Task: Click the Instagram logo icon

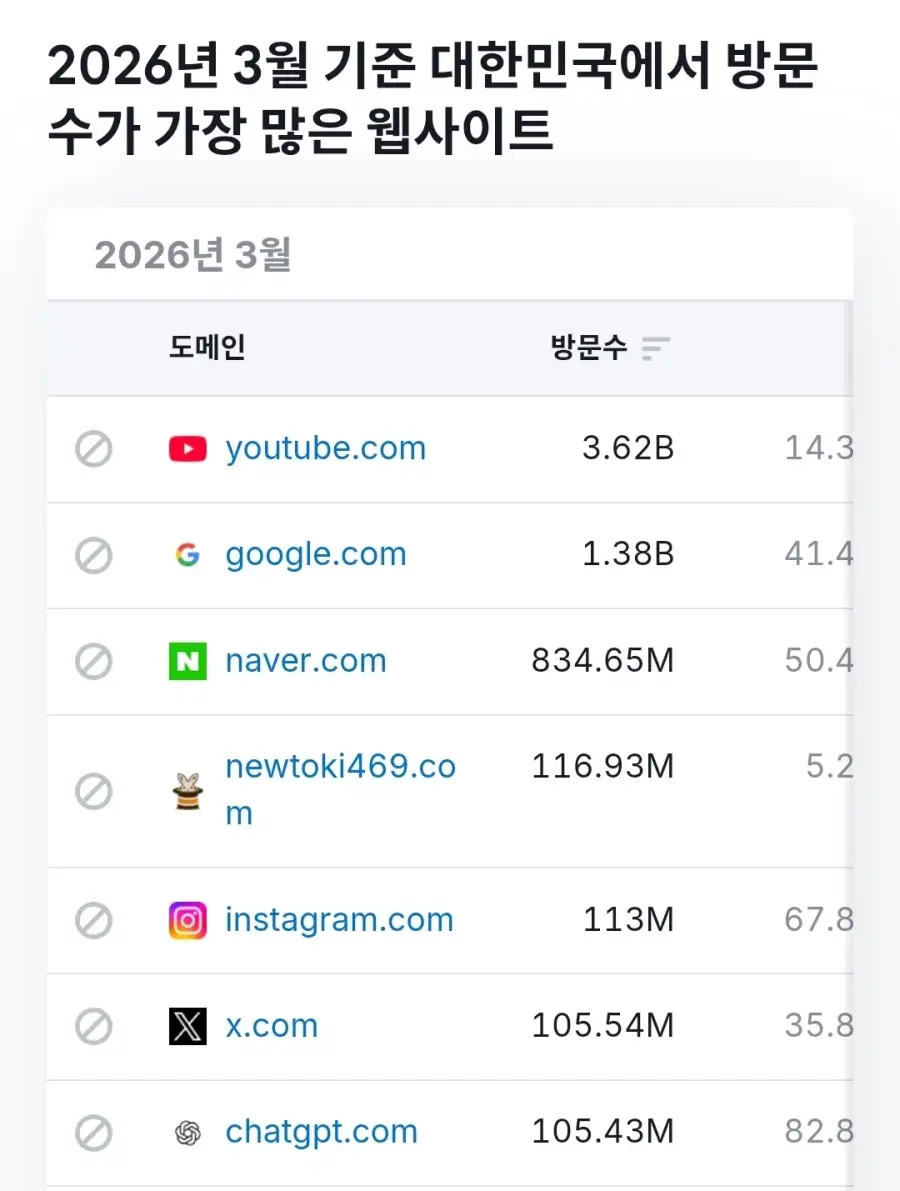Action: point(186,920)
